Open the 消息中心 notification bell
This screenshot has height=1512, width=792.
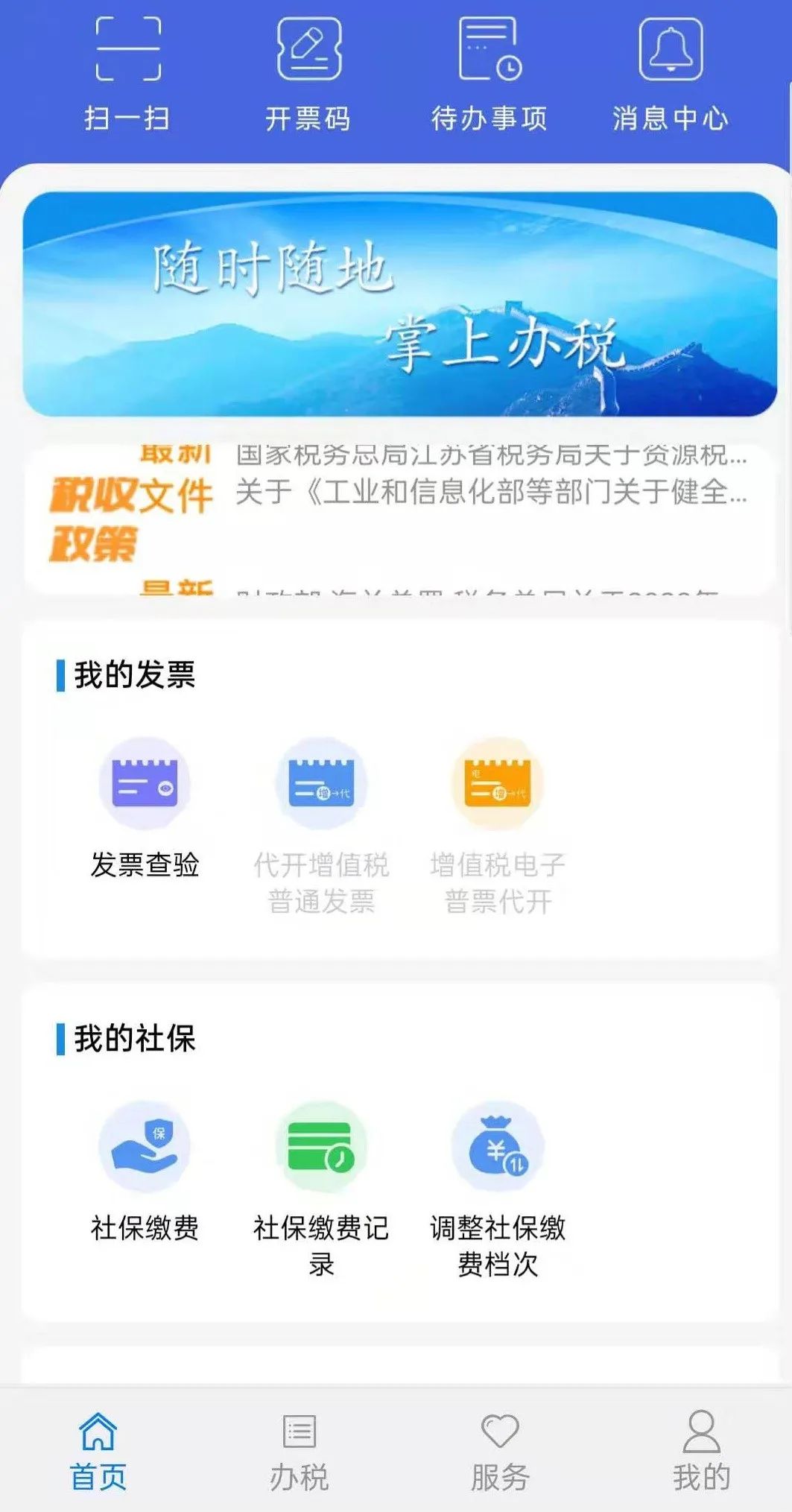click(671, 73)
